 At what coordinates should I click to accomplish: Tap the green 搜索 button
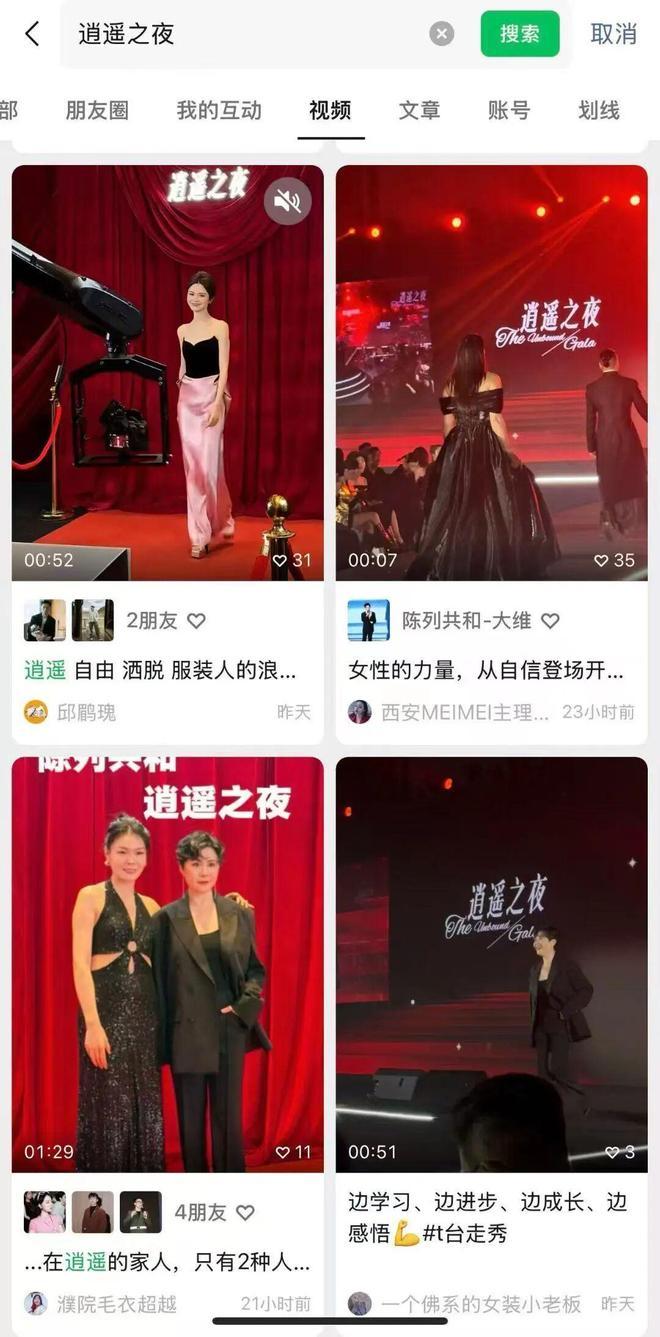pos(519,34)
